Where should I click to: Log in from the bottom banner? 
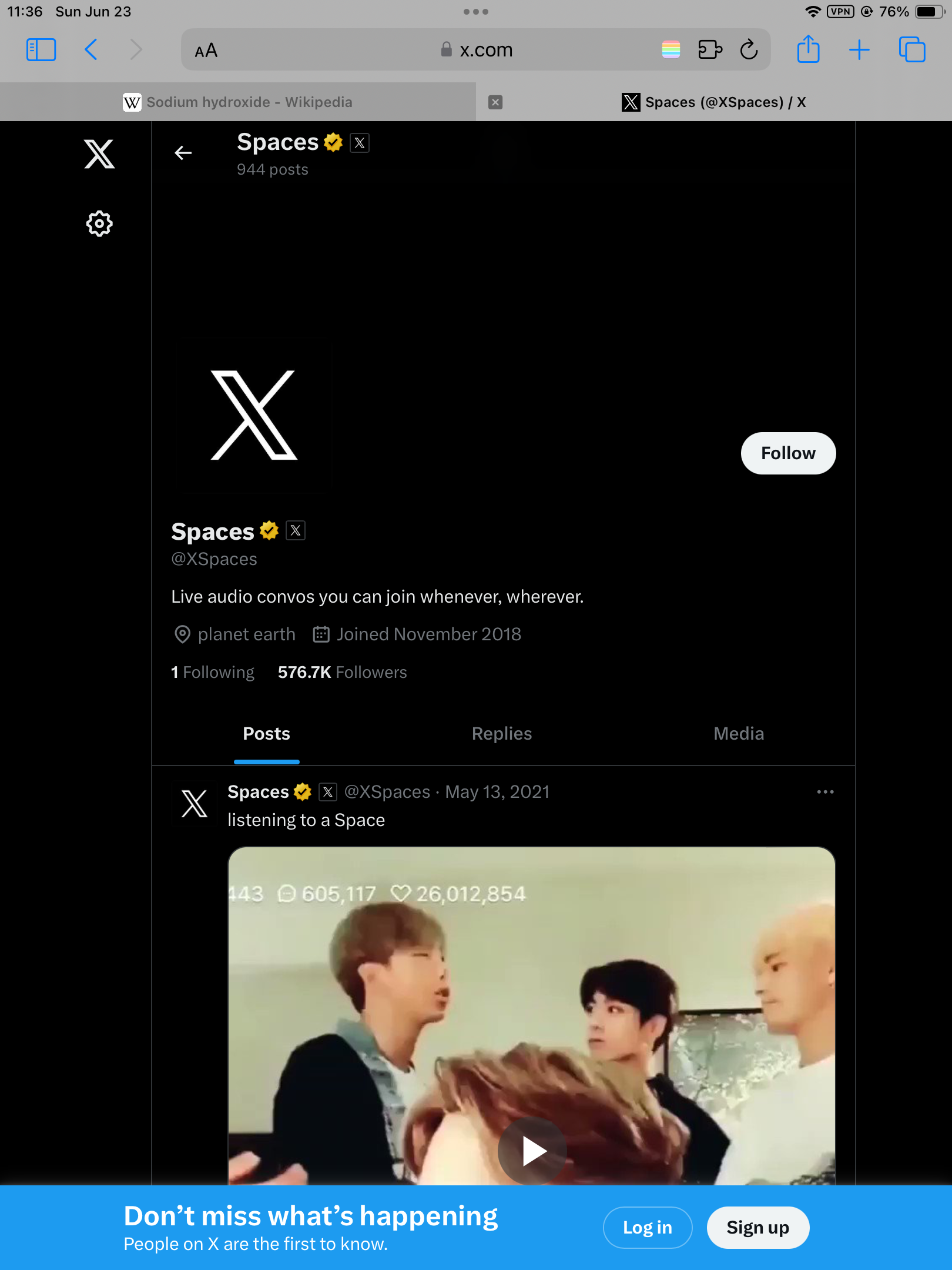coord(647,1228)
